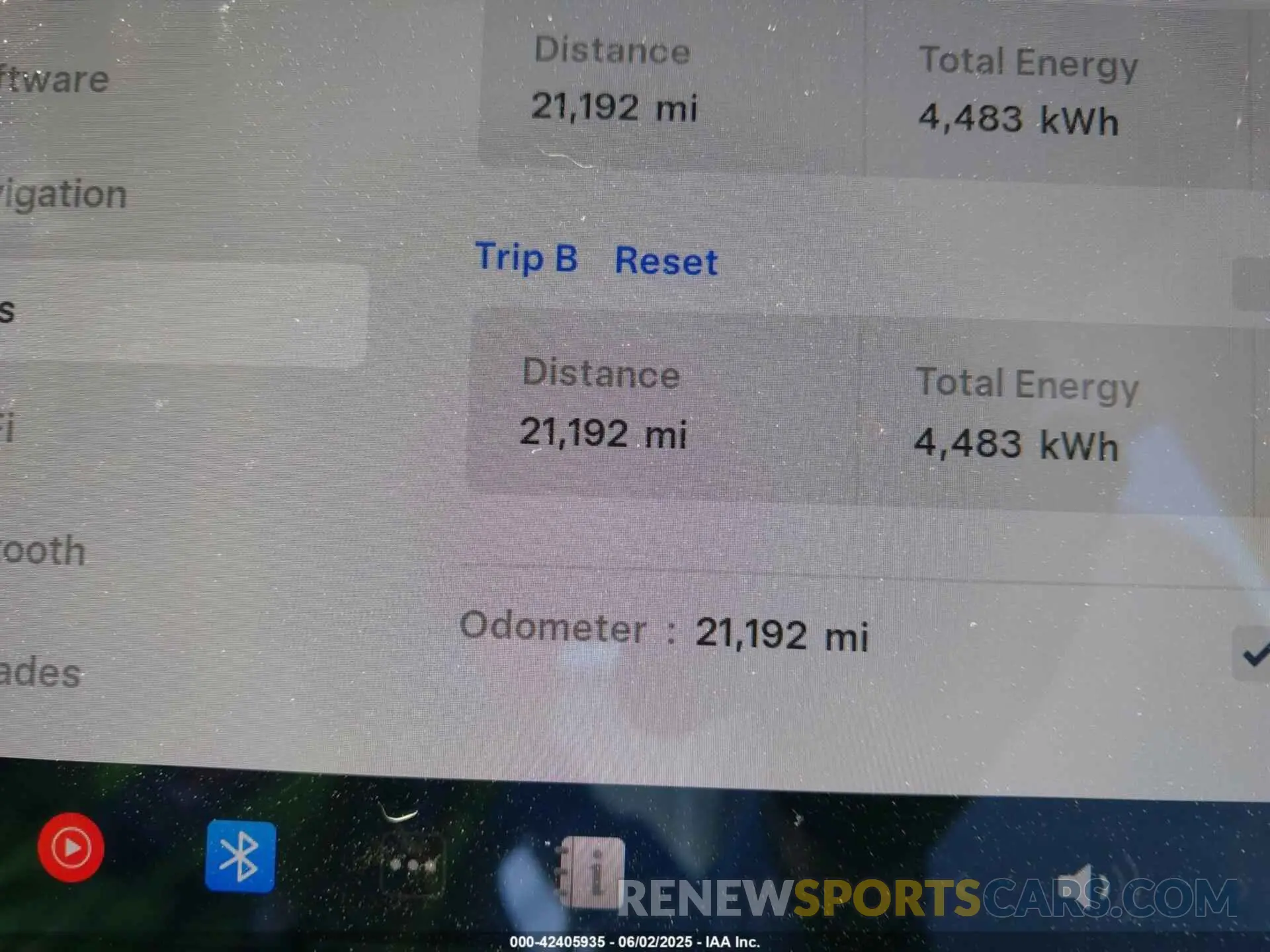This screenshot has width=1270, height=952.
Task: Open the Bluetooth app in the dock
Action: pyautogui.click(x=240, y=856)
